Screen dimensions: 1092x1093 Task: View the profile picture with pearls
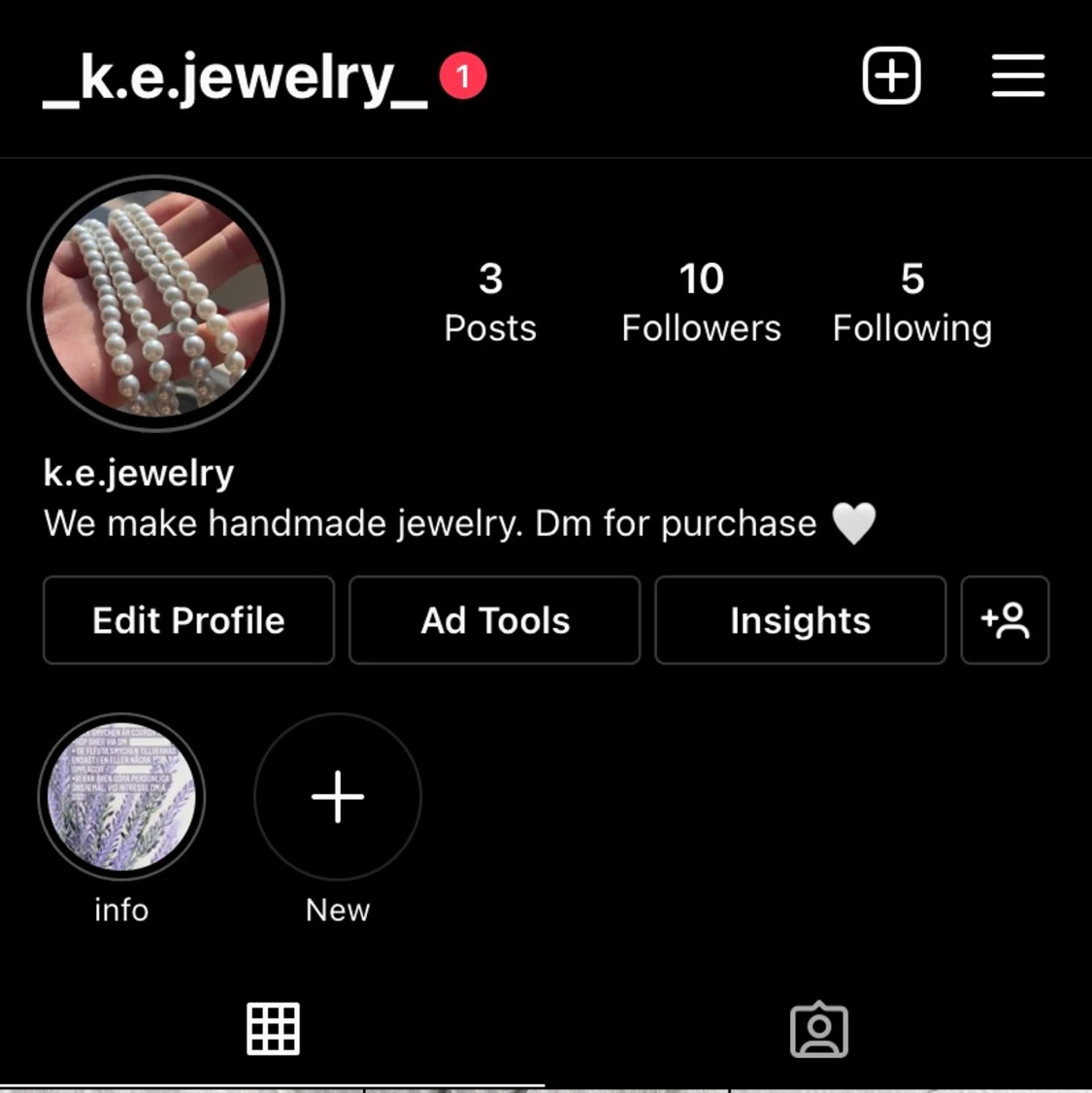tap(156, 304)
